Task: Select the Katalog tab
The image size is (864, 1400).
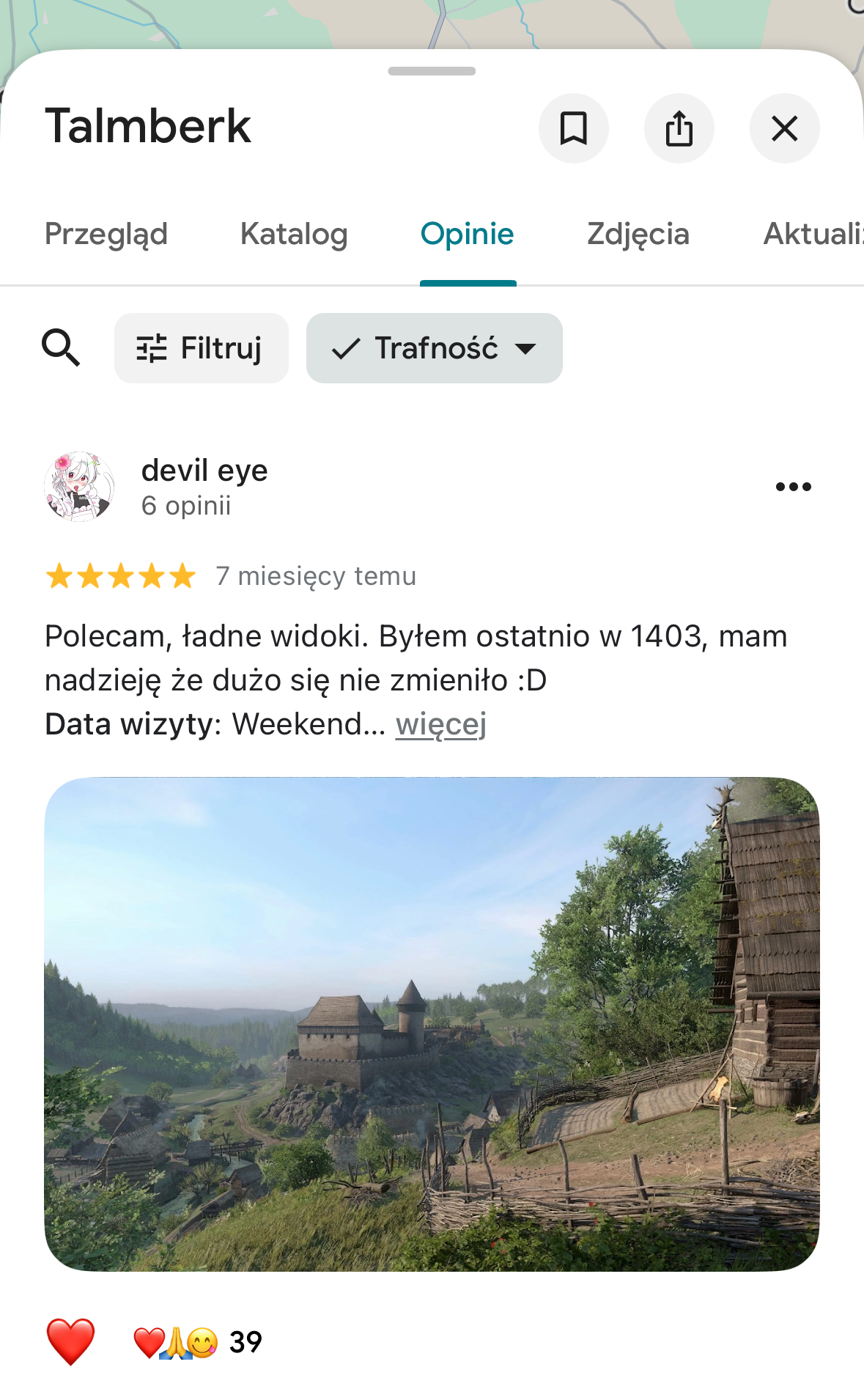Action: point(294,234)
